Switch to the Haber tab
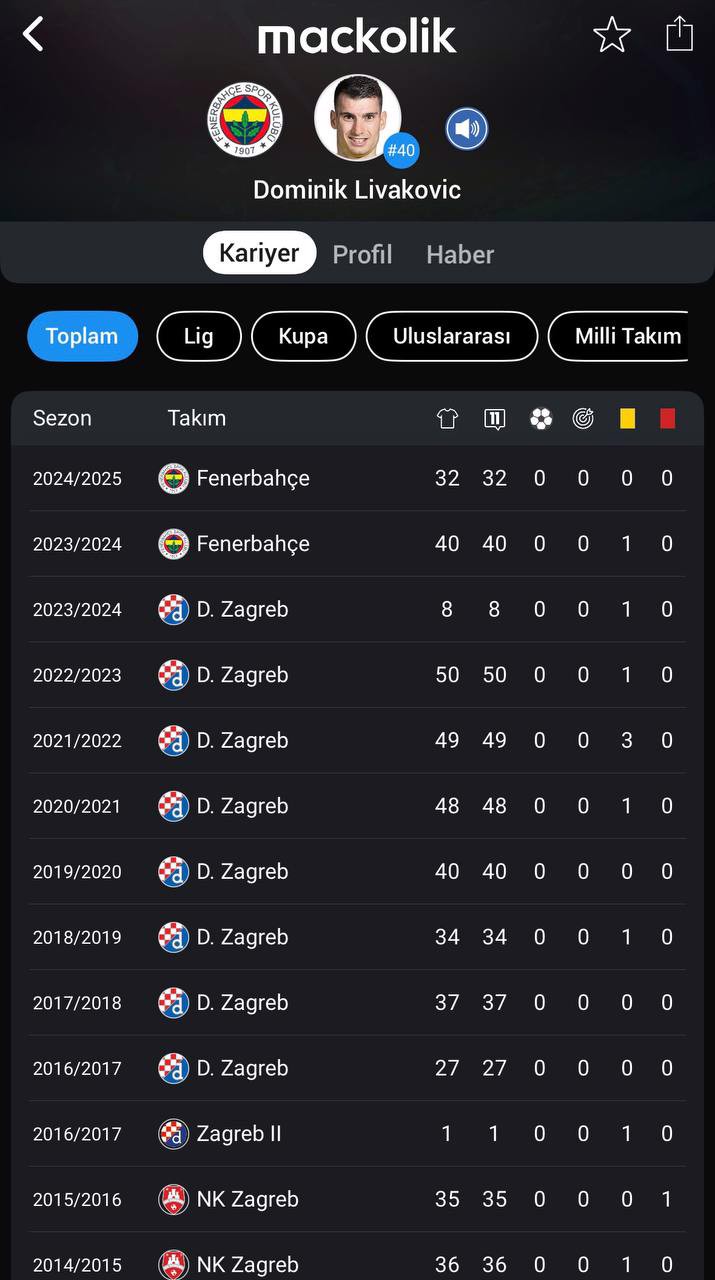Viewport: 715px width, 1280px height. coord(460,254)
